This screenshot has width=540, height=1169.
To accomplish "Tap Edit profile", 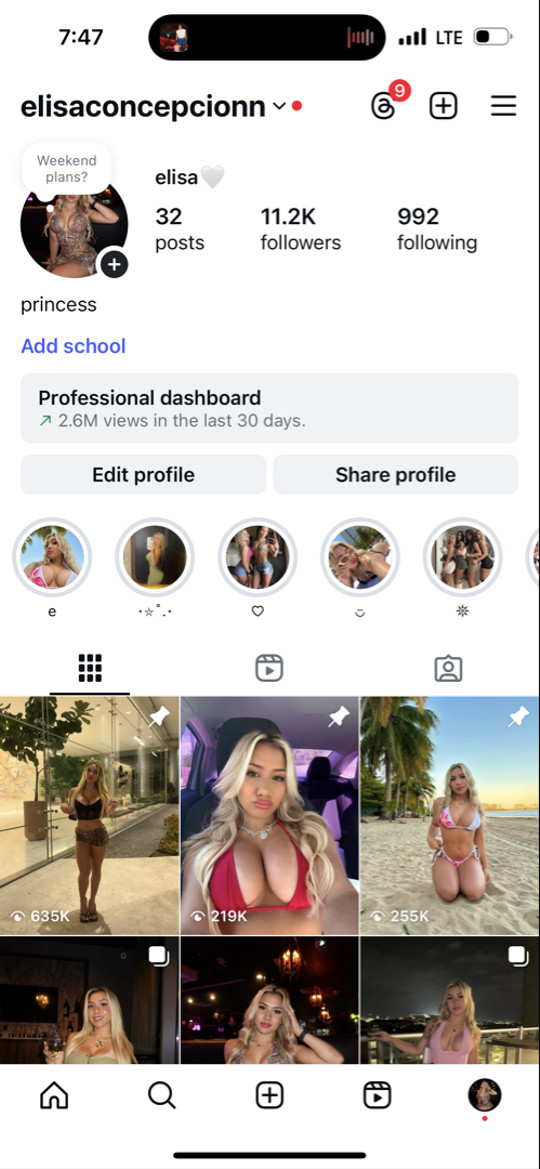I will coord(143,475).
